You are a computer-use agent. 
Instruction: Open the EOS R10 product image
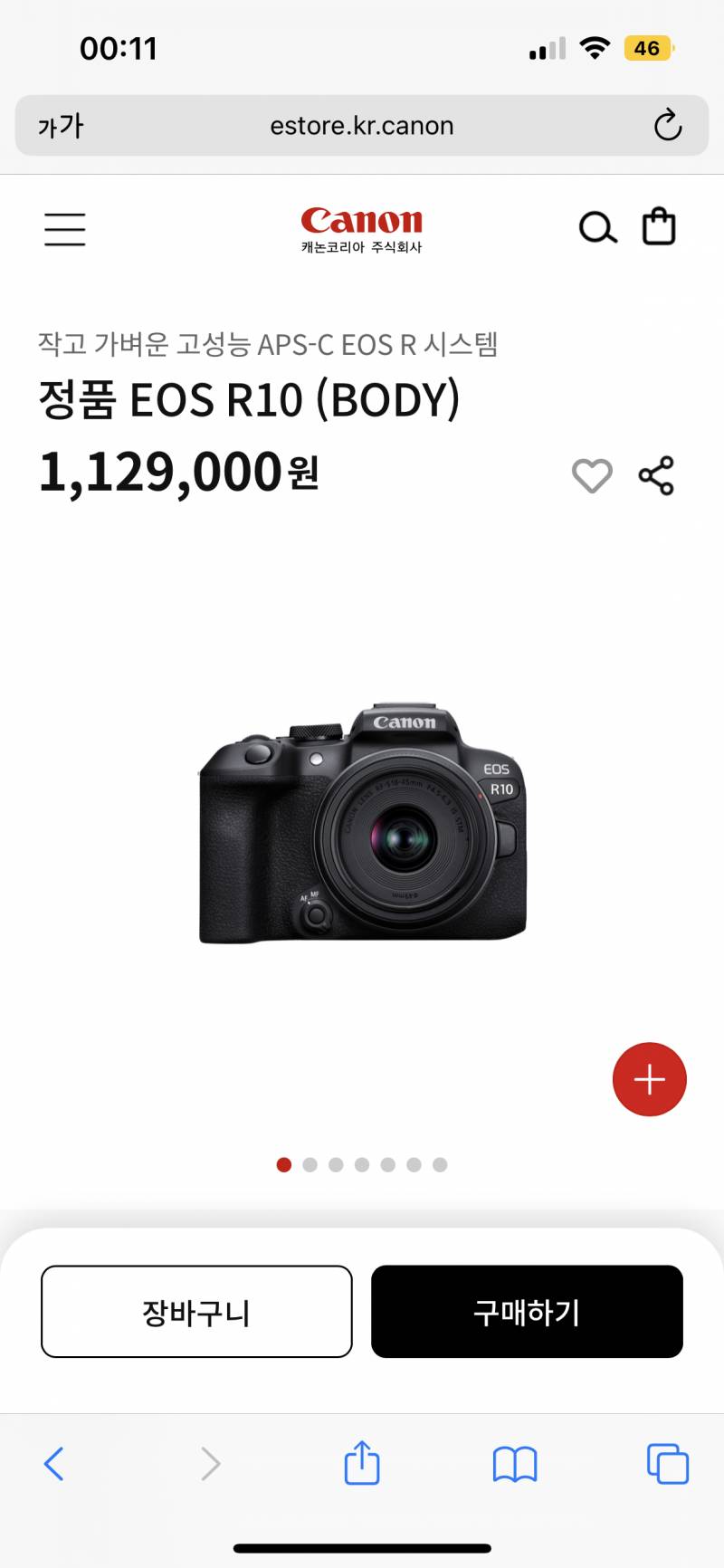[362, 824]
